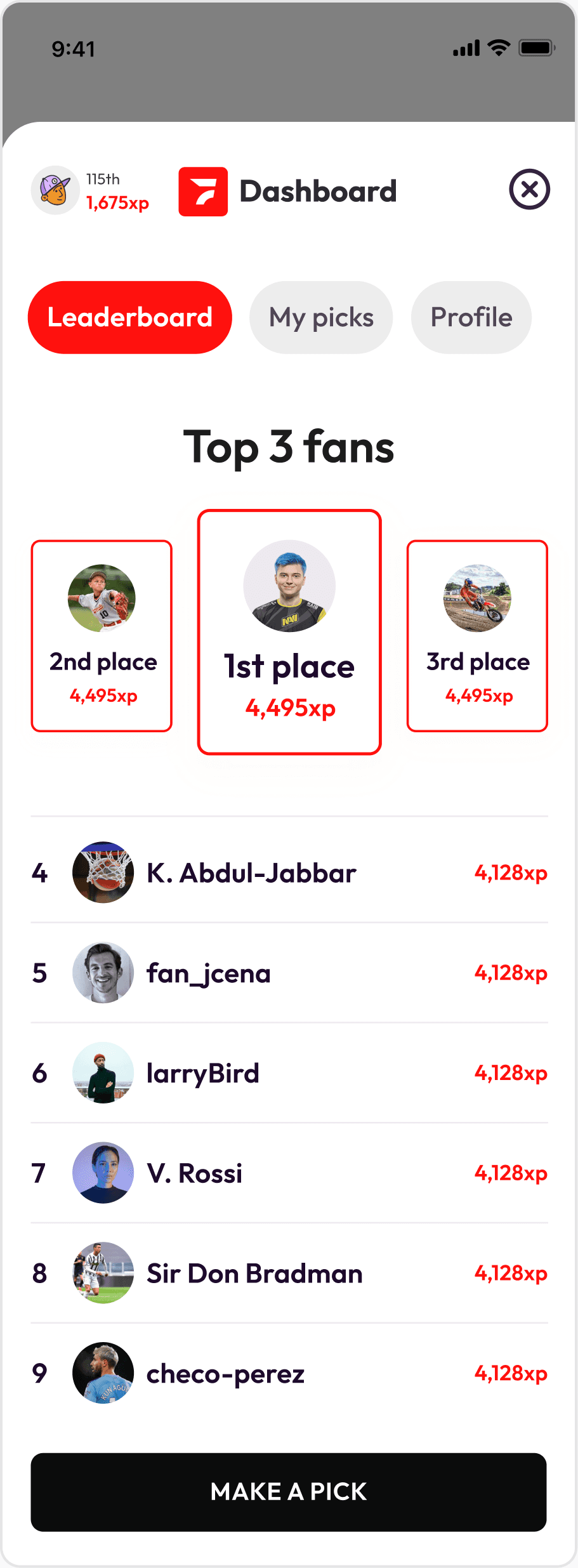Tap the checo-perez leaderboard row
The image size is (578, 1568).
(x=289, y=1373)
